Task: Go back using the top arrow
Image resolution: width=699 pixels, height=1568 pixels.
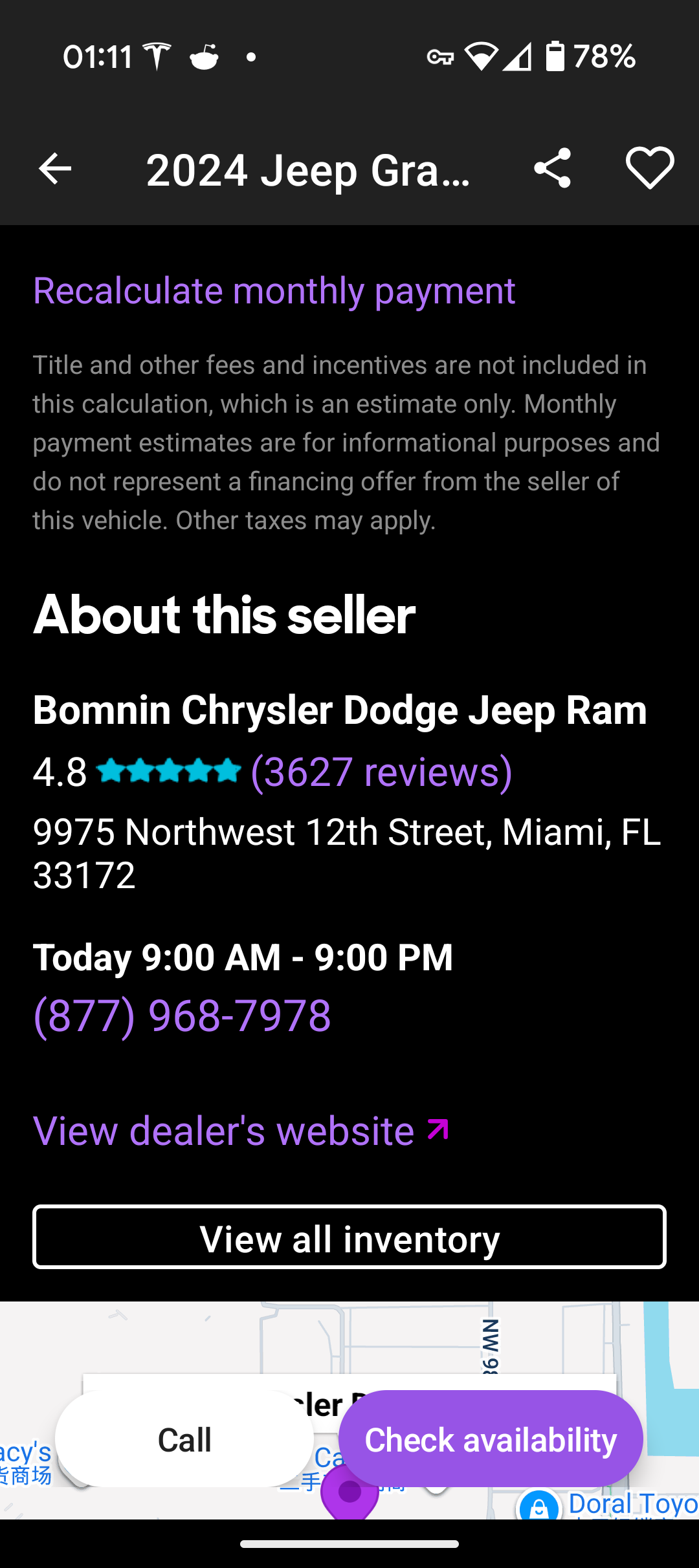Action: click(54, 169)
